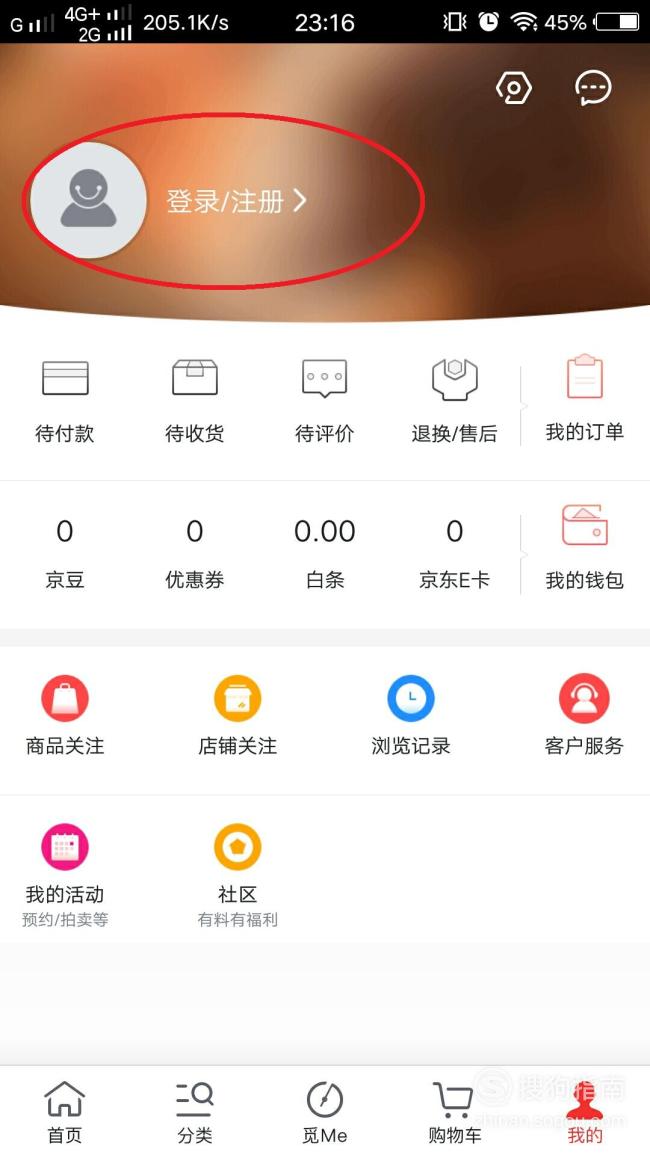The image size is (650, 1155).
Task: Tap 登录/注册 to sign in
Action: [236, 201]
